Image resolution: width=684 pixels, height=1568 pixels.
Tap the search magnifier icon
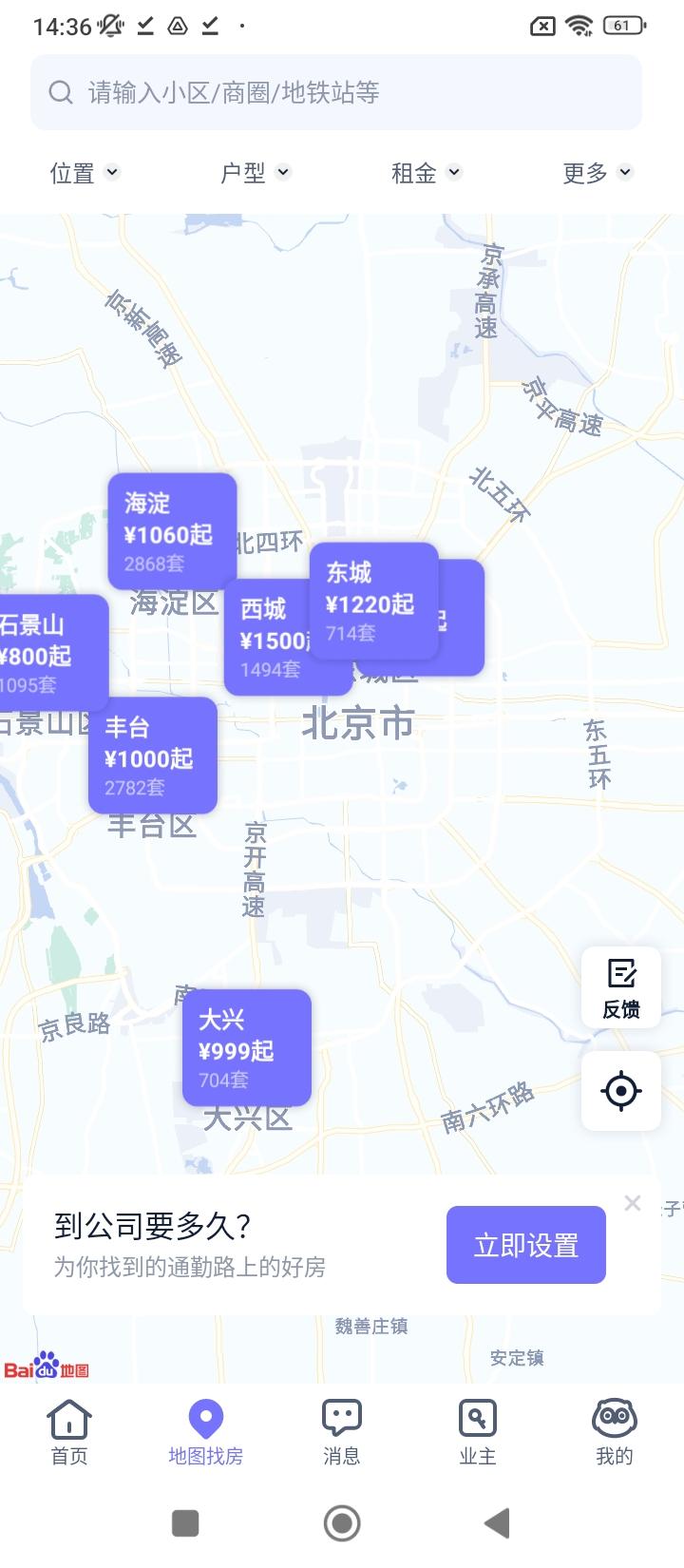(60, 91)
